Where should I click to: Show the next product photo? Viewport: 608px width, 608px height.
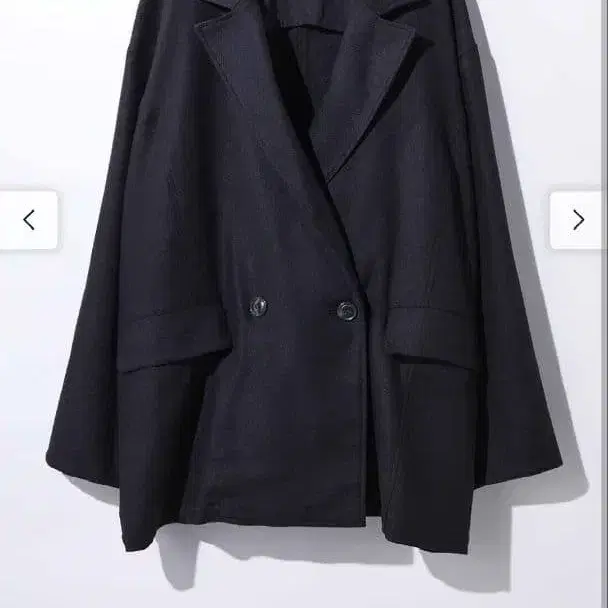coord(578,220)
